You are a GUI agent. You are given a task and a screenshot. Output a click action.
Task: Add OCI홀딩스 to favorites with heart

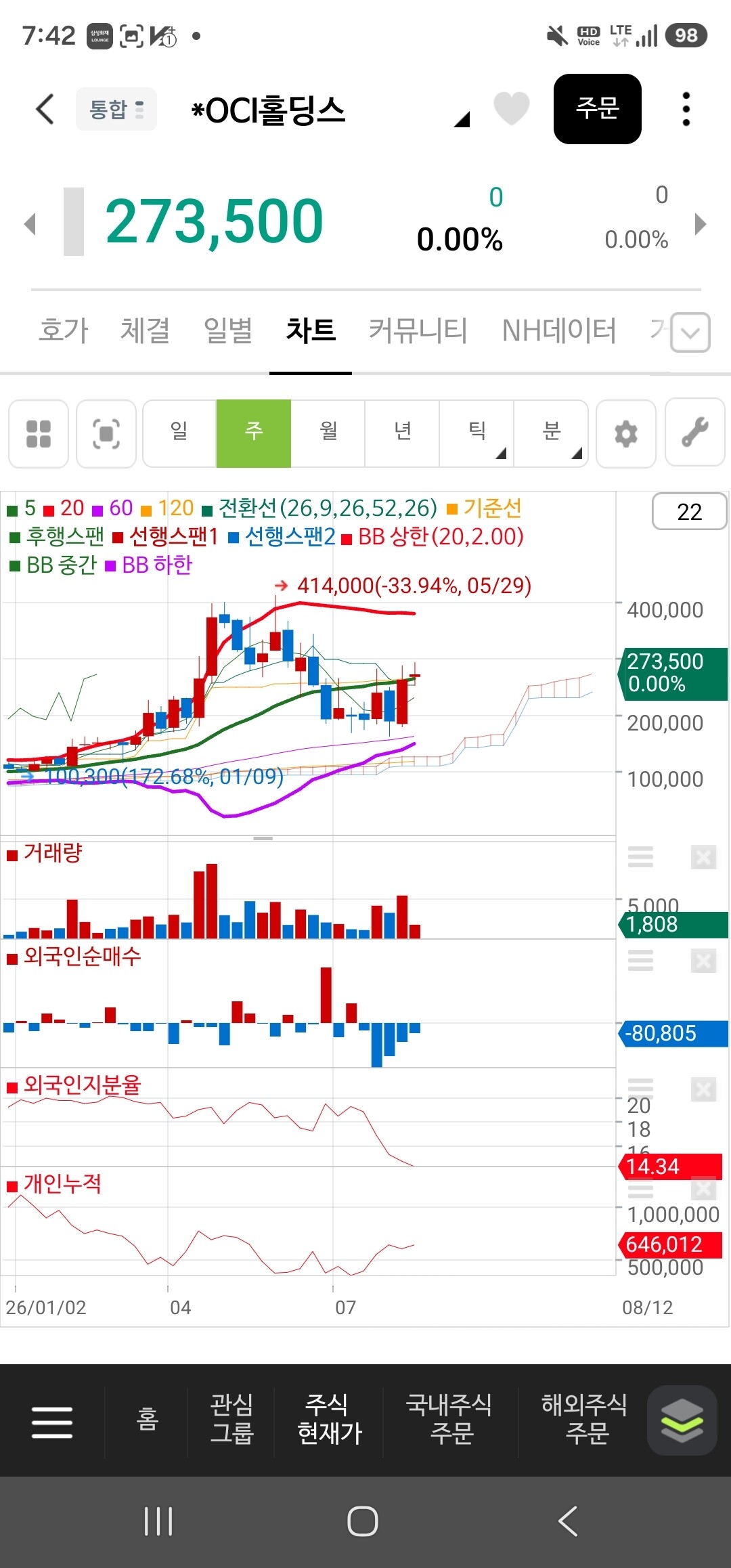[x=512, y=108]
